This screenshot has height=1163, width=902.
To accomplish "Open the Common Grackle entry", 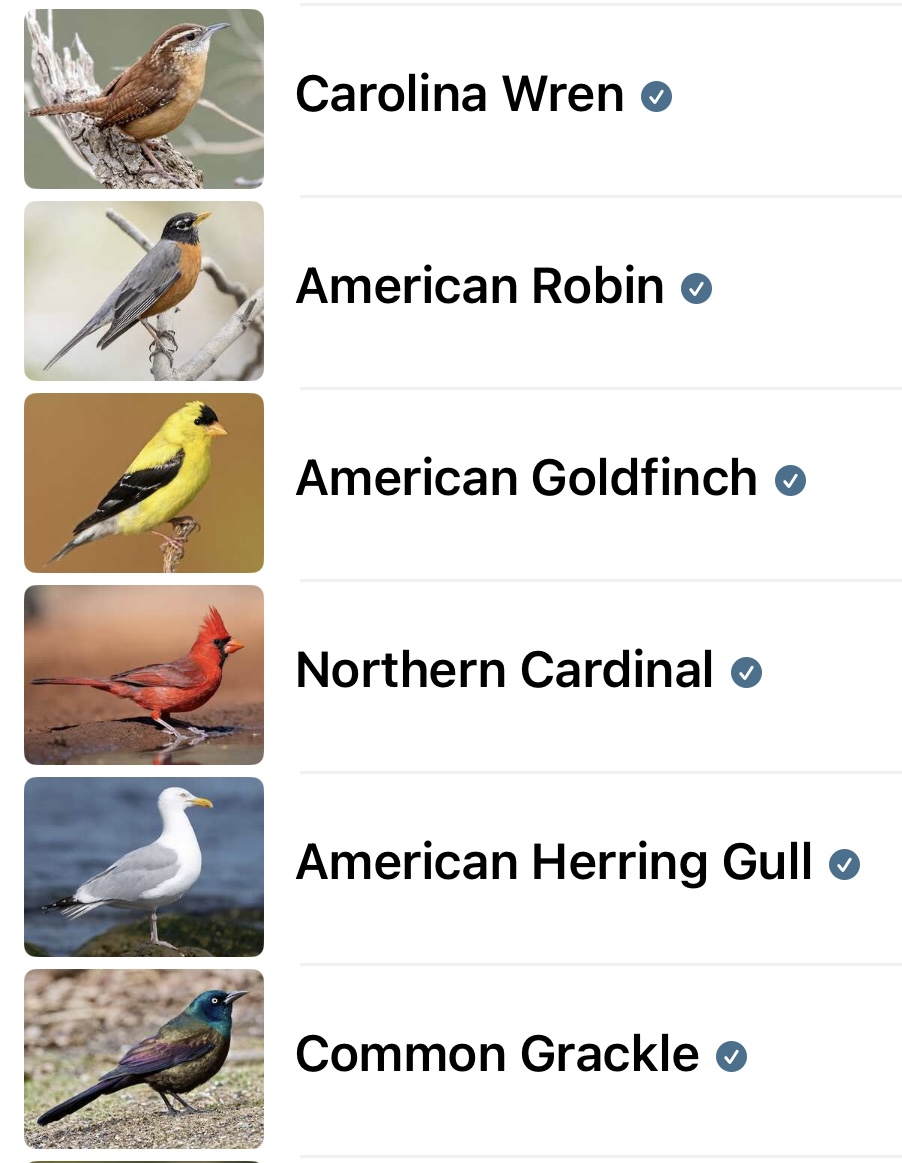I will coord(497,1055).
